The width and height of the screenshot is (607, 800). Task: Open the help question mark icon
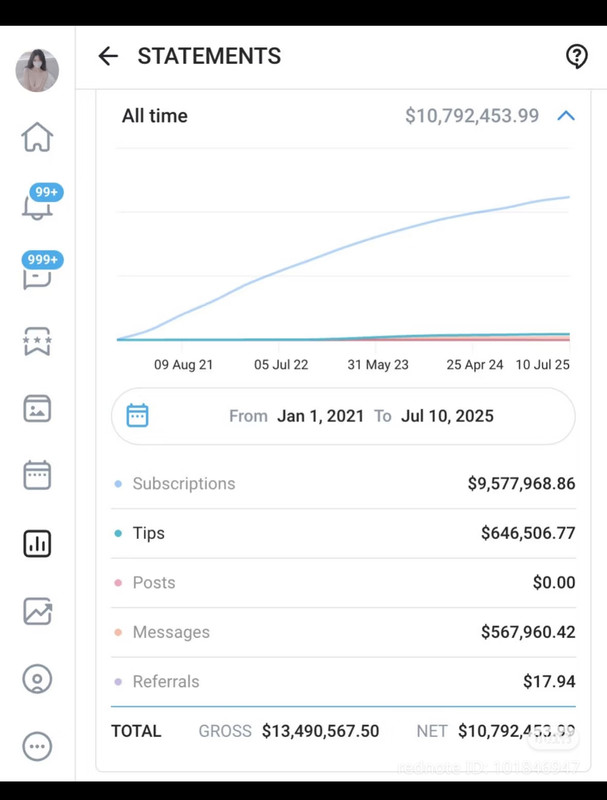click(x=576, y=57)
